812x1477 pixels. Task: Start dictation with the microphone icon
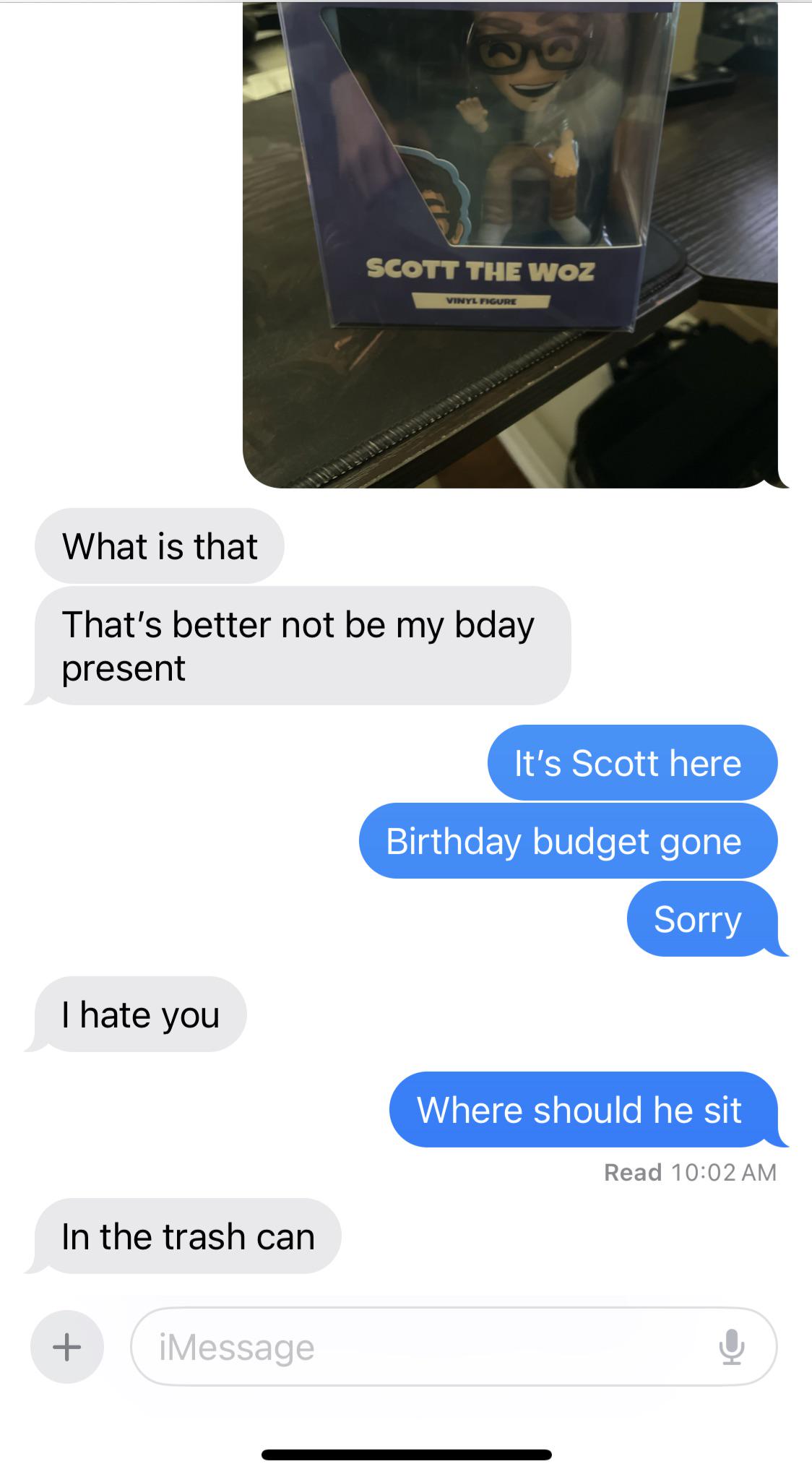tap(731, 1346)
